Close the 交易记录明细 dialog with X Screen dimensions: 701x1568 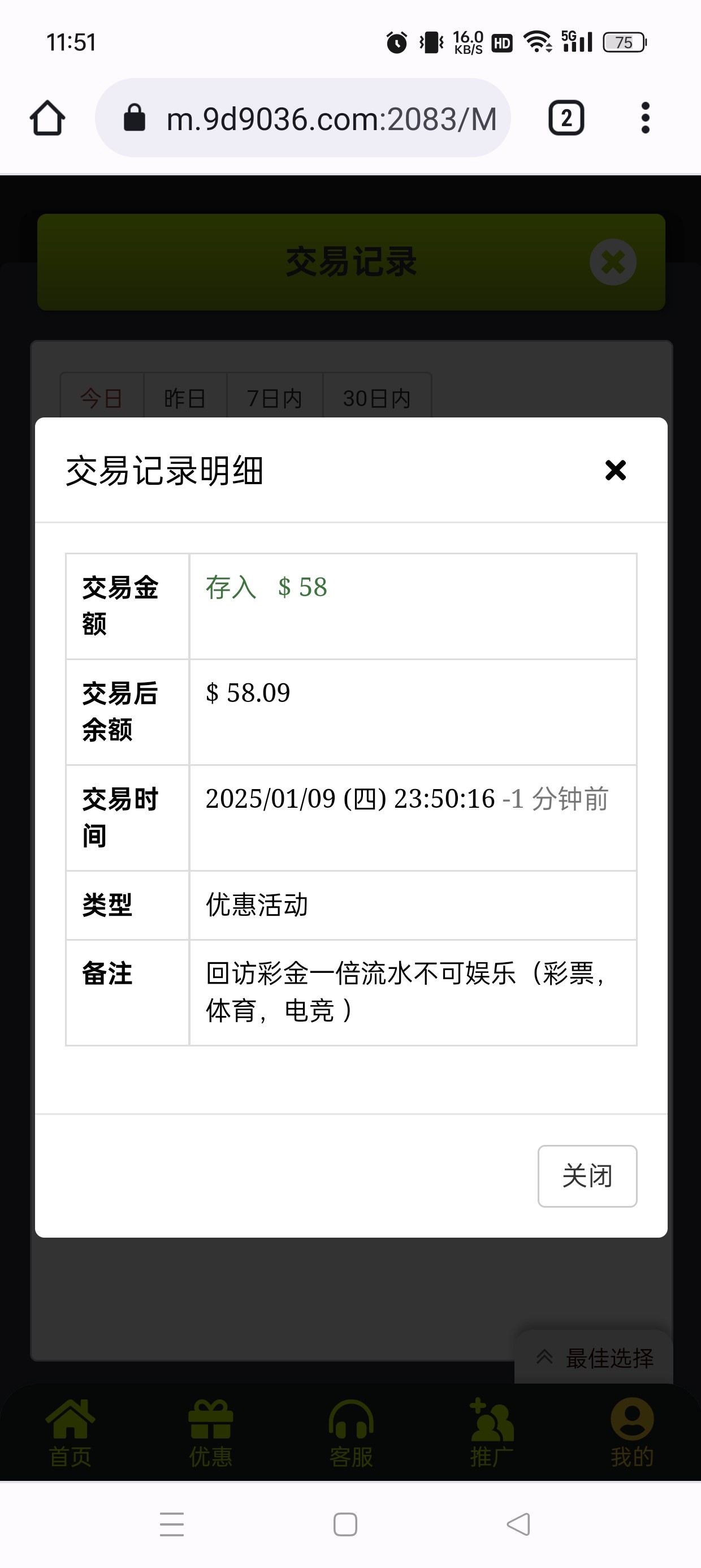[615, 470]
